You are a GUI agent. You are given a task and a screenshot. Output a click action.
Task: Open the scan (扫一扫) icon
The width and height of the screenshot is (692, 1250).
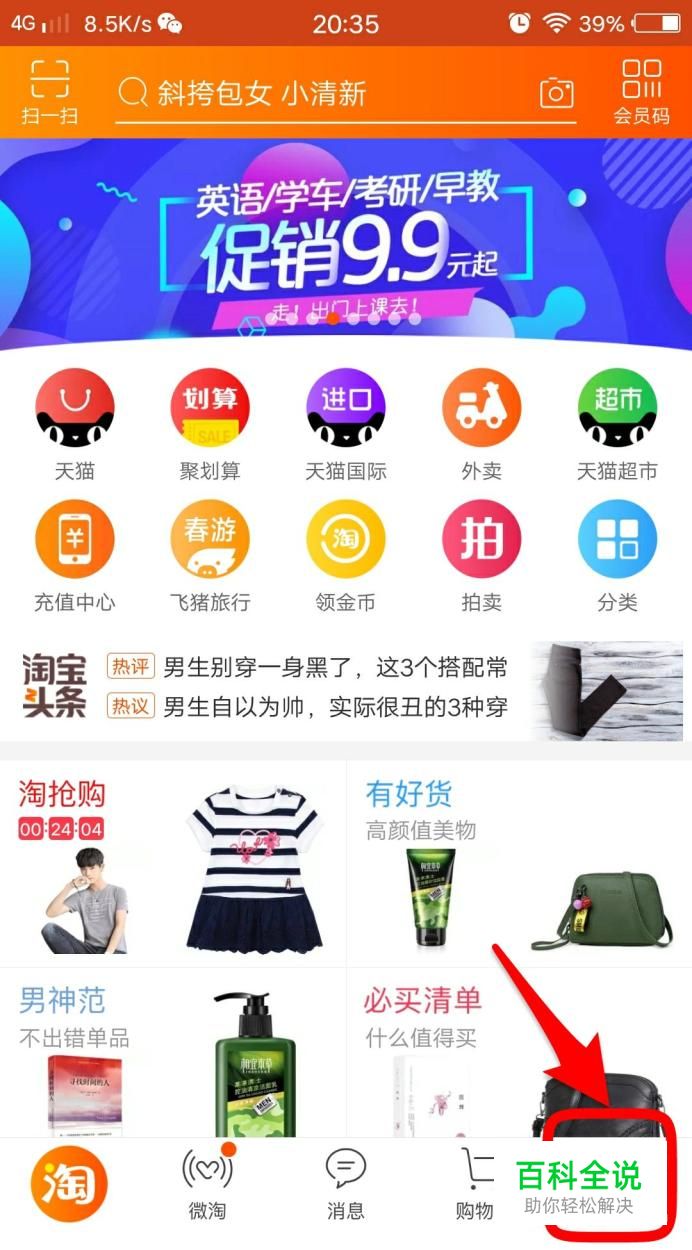click(x=49, y=92)
